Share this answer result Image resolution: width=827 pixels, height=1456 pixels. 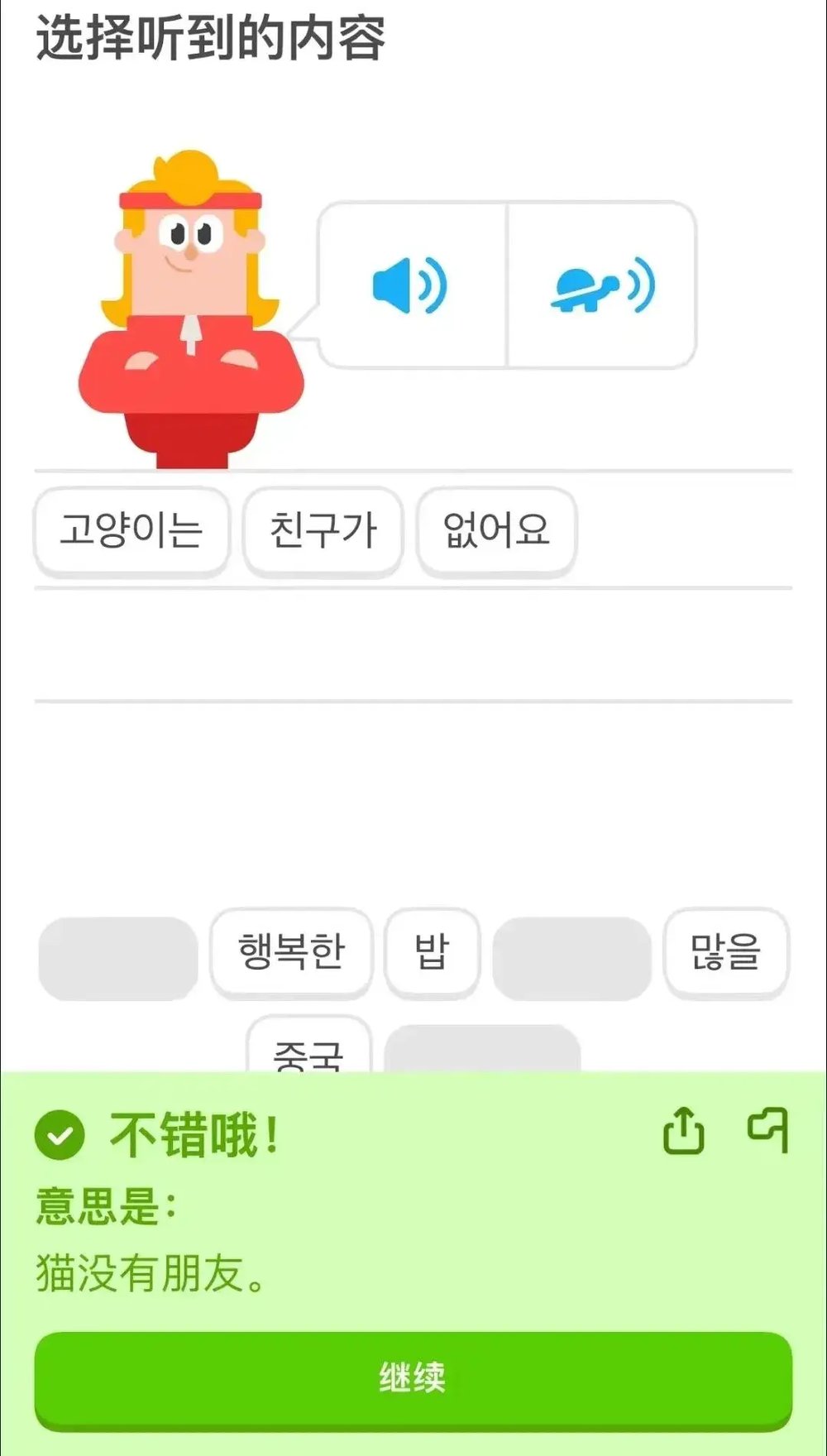point(684,1131)
